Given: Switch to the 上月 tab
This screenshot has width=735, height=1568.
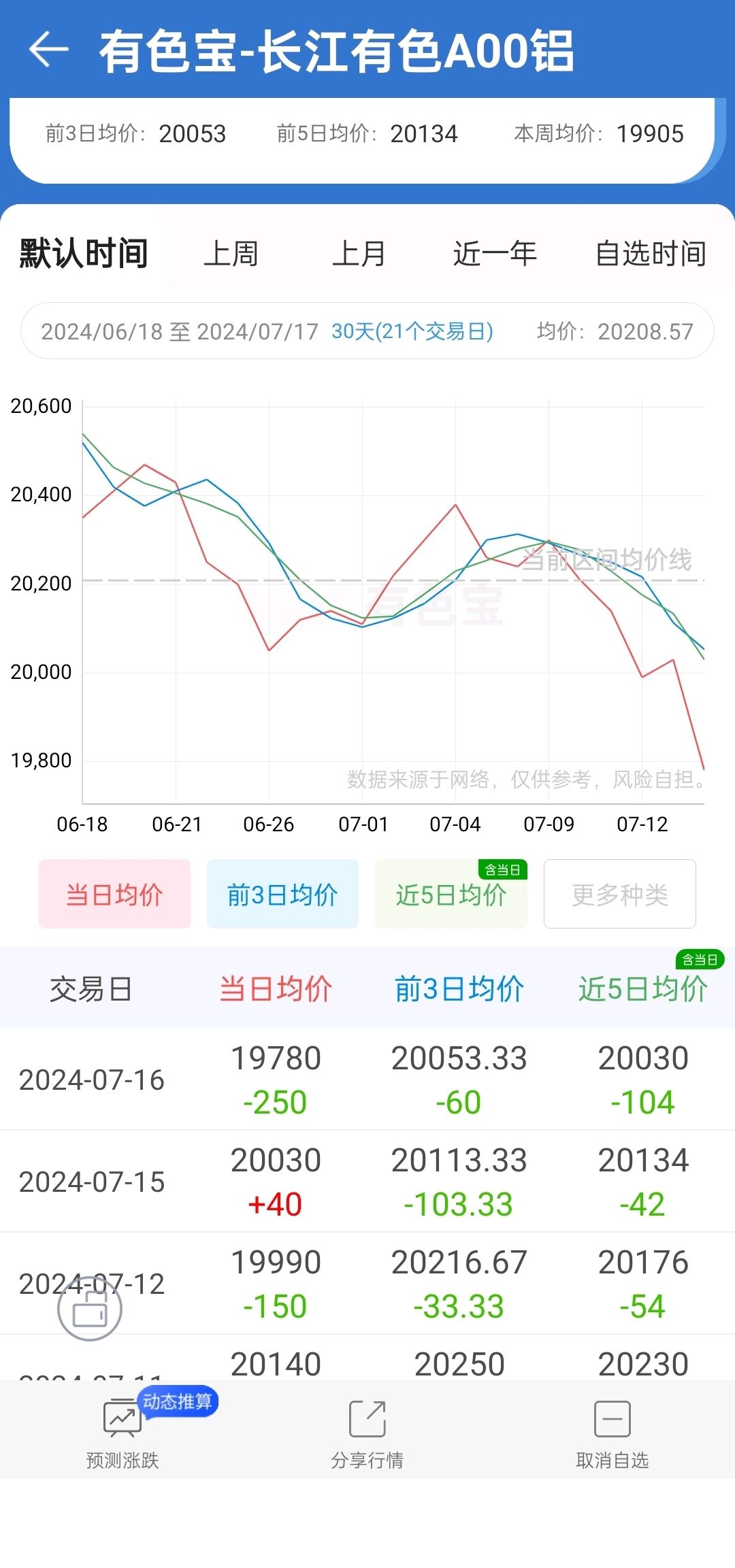Looking at the screenshot, I should point(359,254).
